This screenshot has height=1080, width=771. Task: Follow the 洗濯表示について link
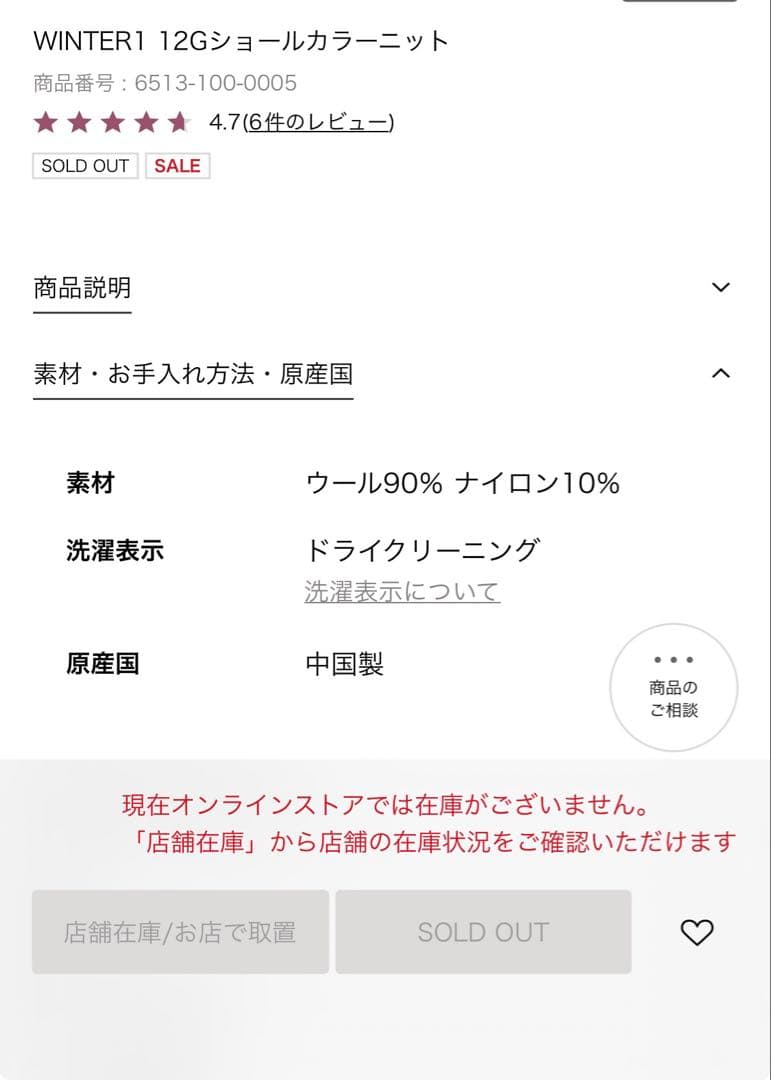(x=404, y=591)
